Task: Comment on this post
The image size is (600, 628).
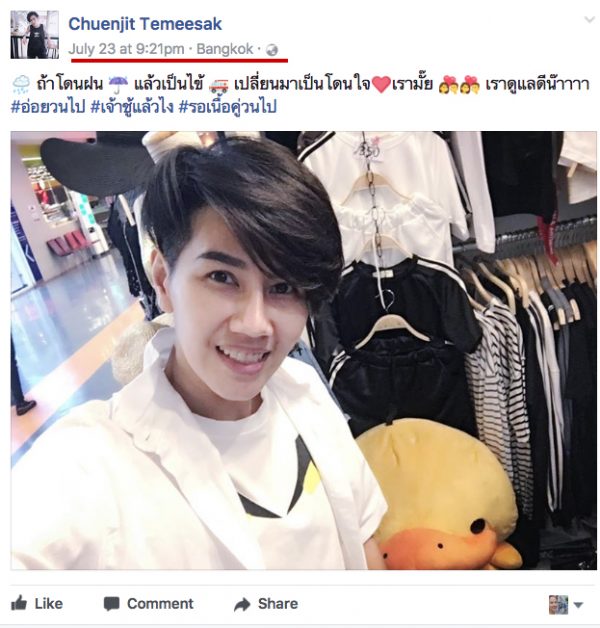Action: [148, 603]
